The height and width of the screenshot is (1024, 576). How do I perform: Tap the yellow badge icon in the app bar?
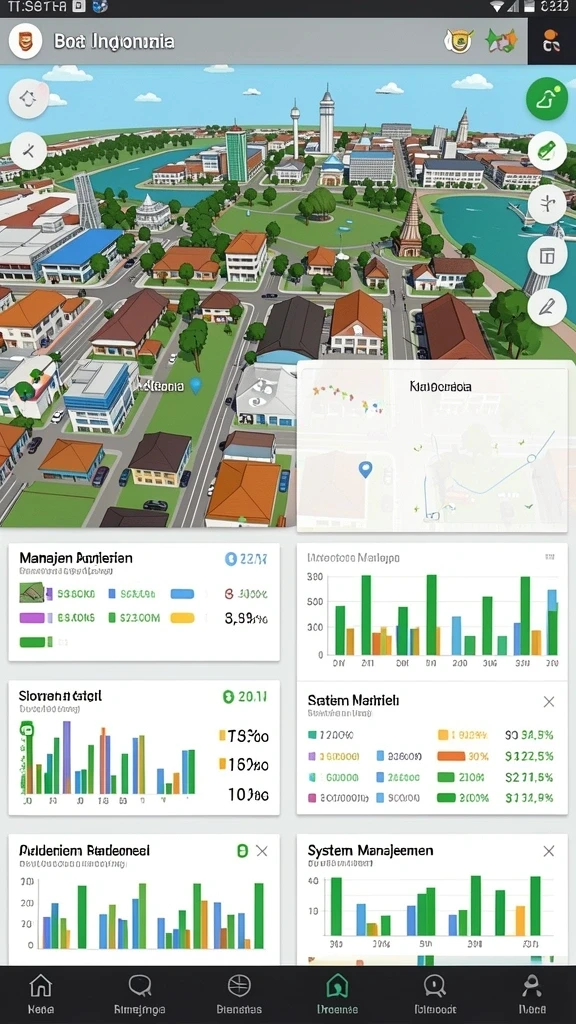458,41
